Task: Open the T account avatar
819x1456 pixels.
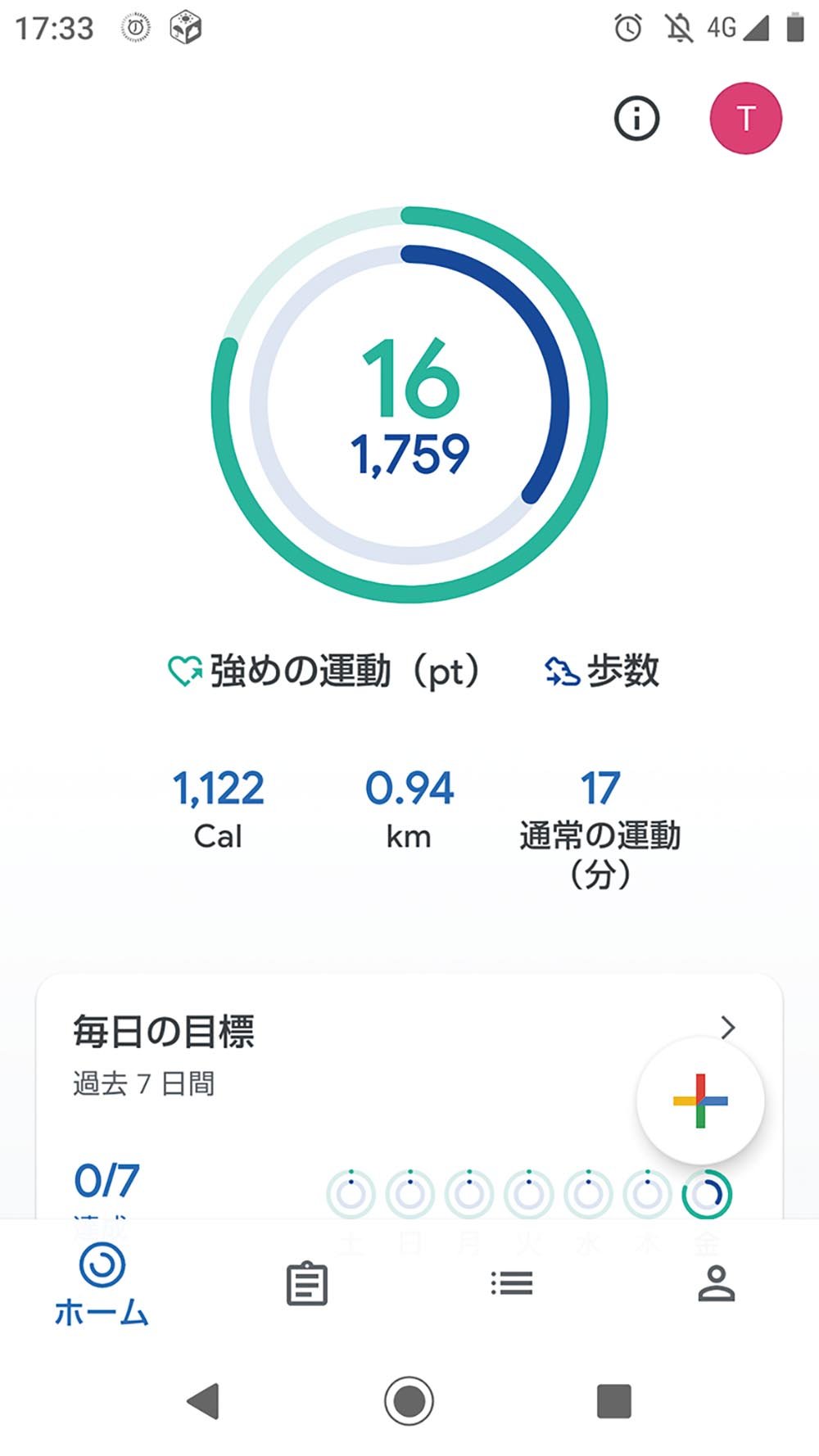Action: 745,119
